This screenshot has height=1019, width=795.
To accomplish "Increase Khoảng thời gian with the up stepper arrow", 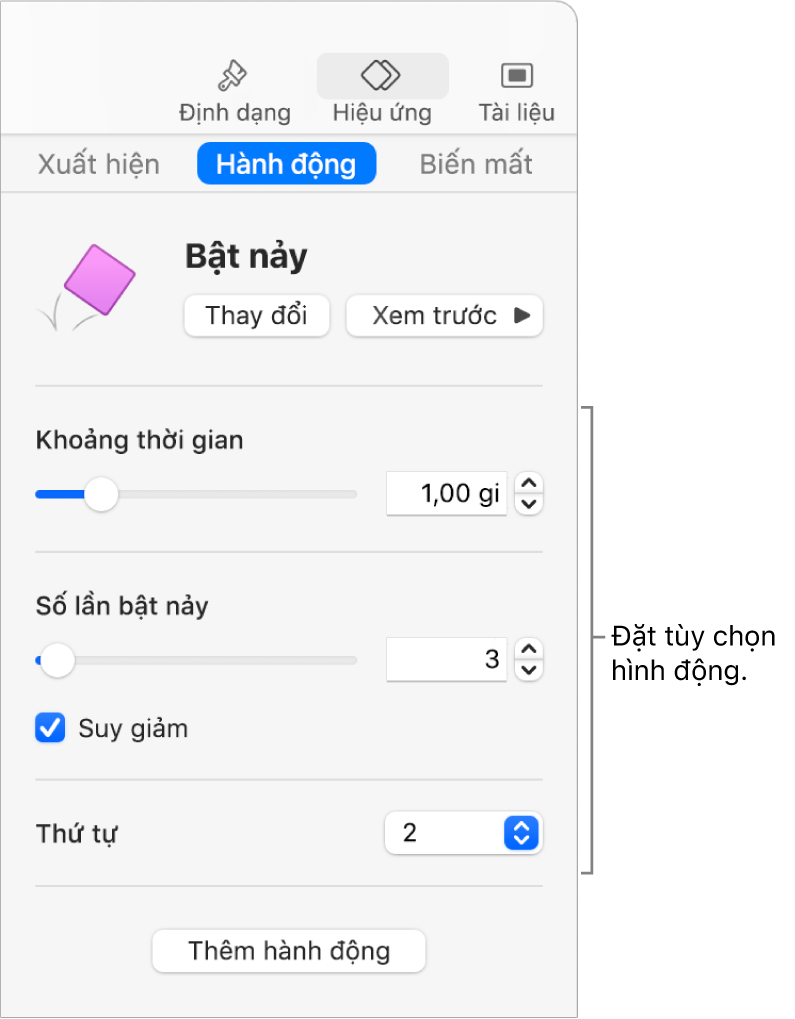I will click(x=530, y=484).
